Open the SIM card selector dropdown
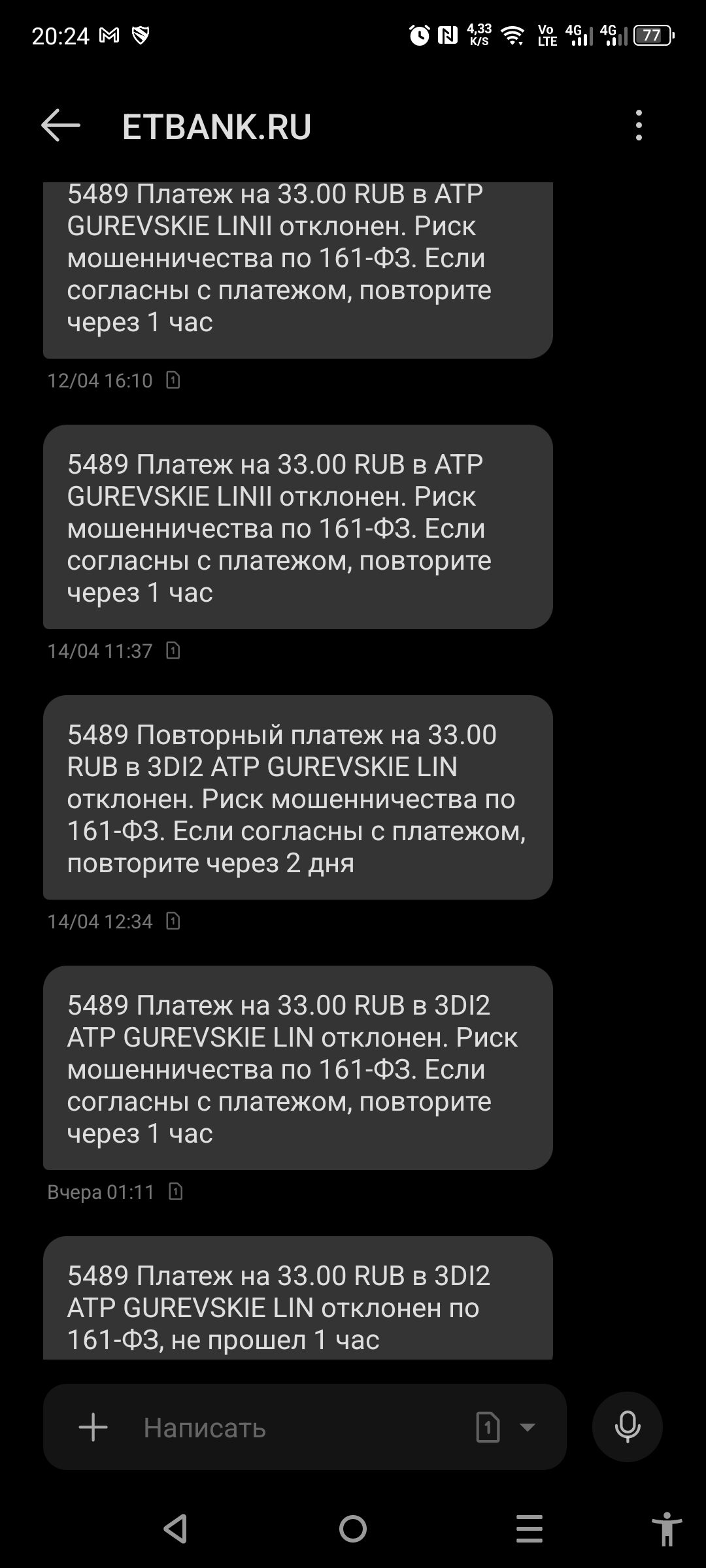Image resolution: width=706 pixels, height=1568 pixels. pyautogui.click(x=505, y=1428)
